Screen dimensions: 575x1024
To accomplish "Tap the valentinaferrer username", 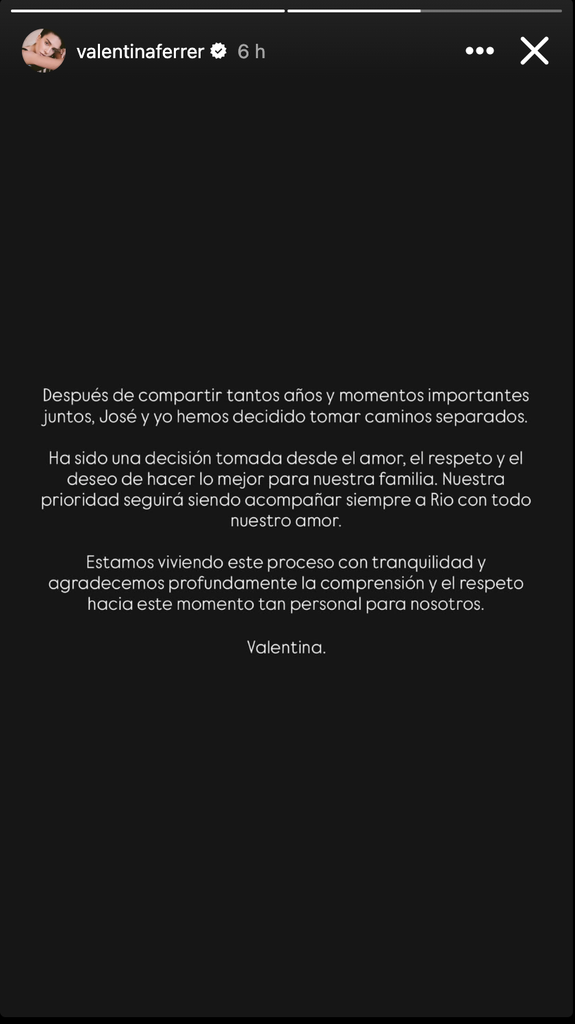I will (x=140, y=52).
